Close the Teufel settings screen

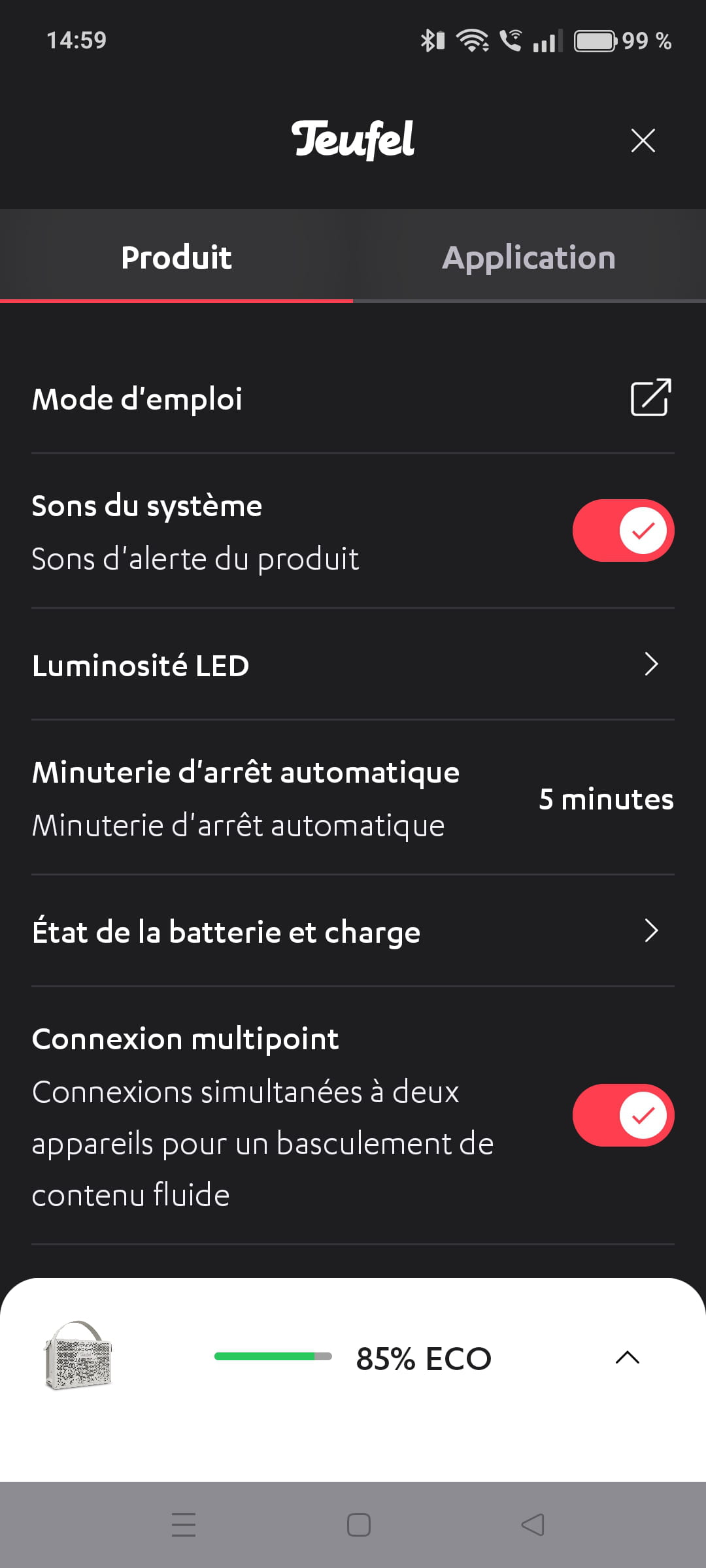[x=643, y=140]
